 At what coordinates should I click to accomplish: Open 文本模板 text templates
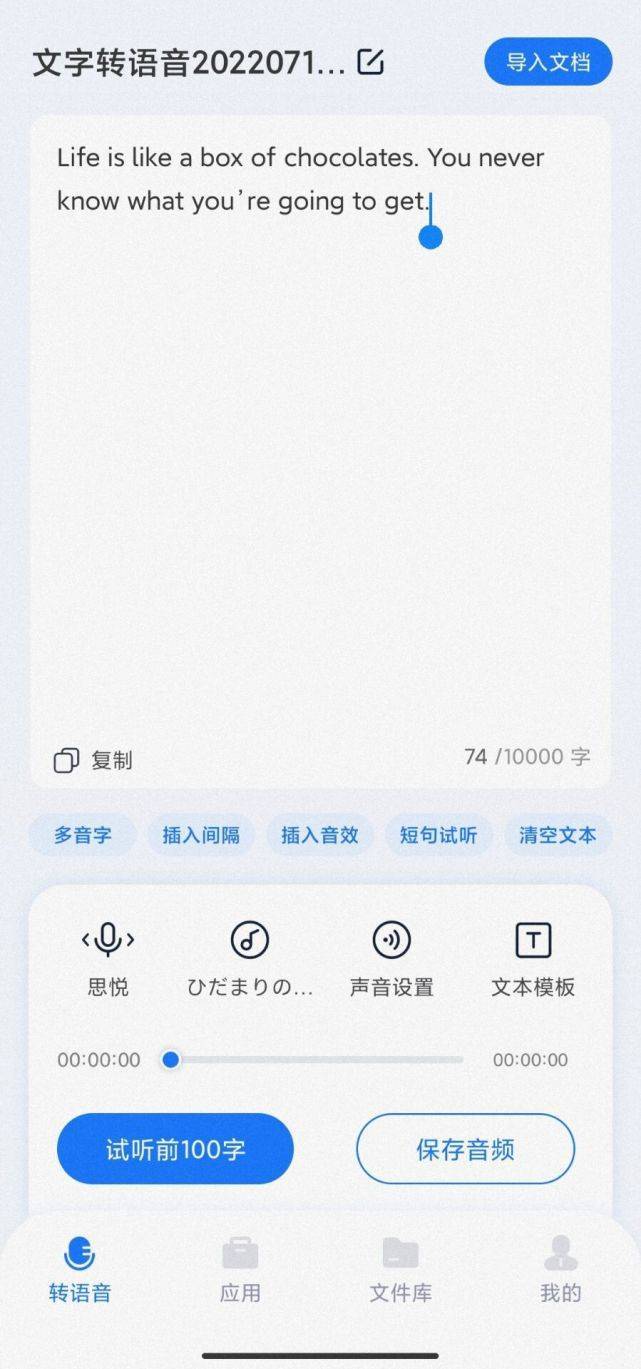(x=533, y=959)
